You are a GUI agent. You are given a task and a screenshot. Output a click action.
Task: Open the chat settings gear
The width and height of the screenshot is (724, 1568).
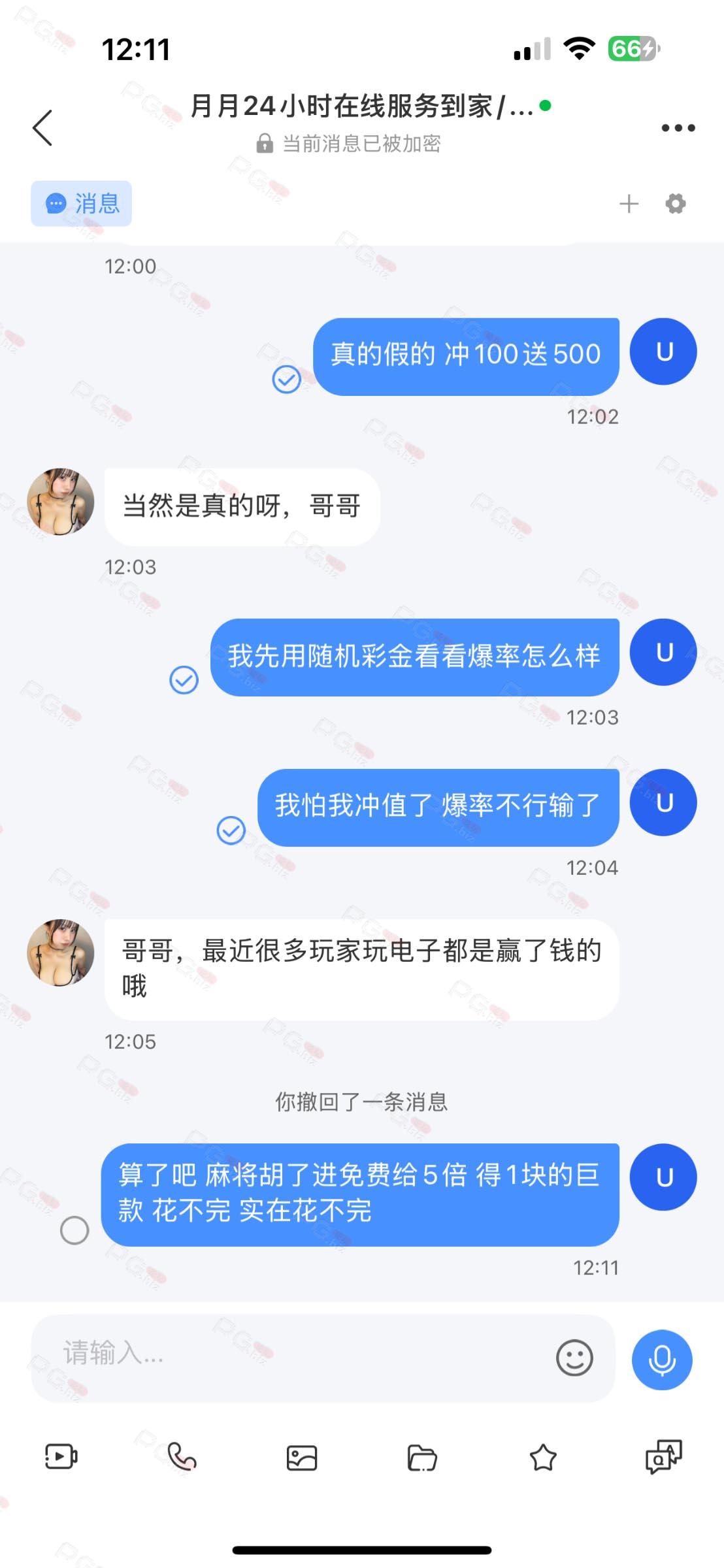tap(676, 204)
